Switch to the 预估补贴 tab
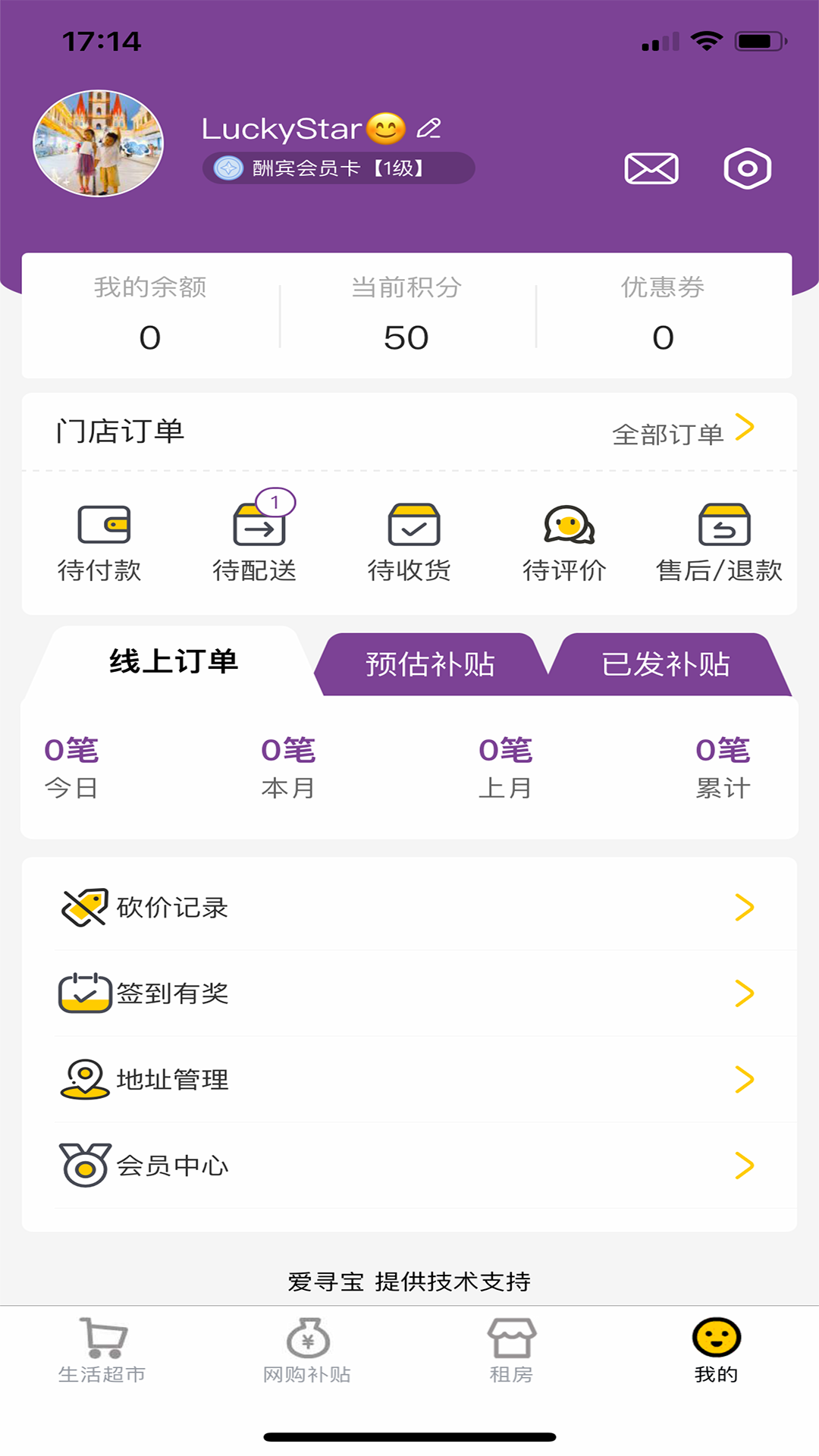819x1456 pixels. pyautogui.click(x=430, y=664)
